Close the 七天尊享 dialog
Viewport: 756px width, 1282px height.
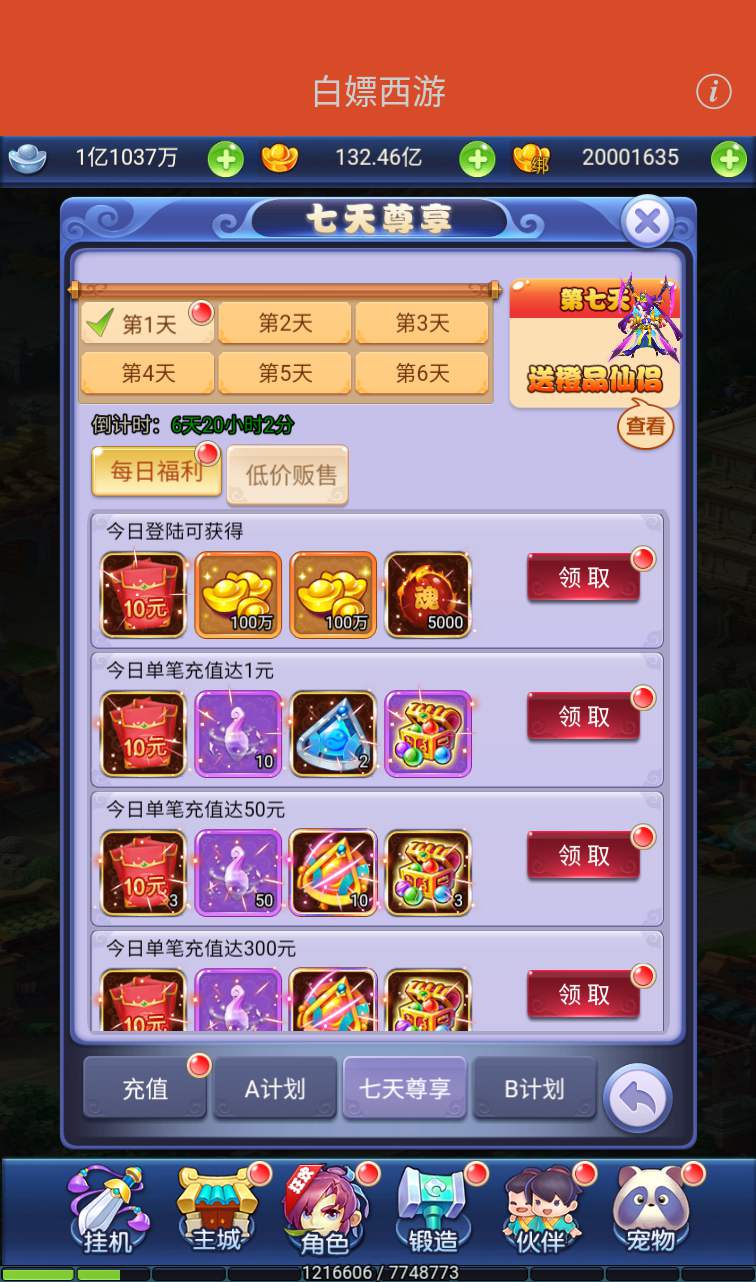[x=647, y=221]
